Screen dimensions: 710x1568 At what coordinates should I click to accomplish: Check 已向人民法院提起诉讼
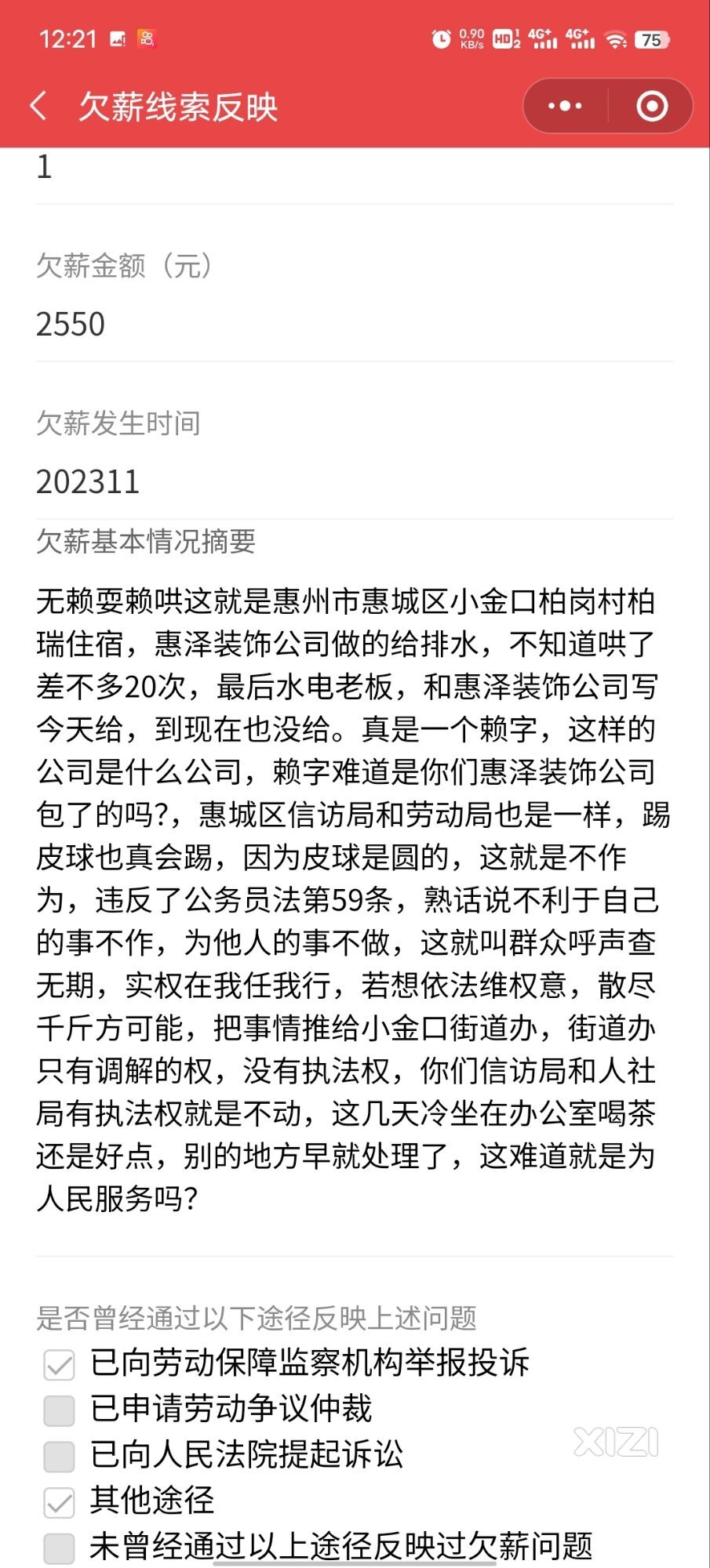click(59, 1457)
